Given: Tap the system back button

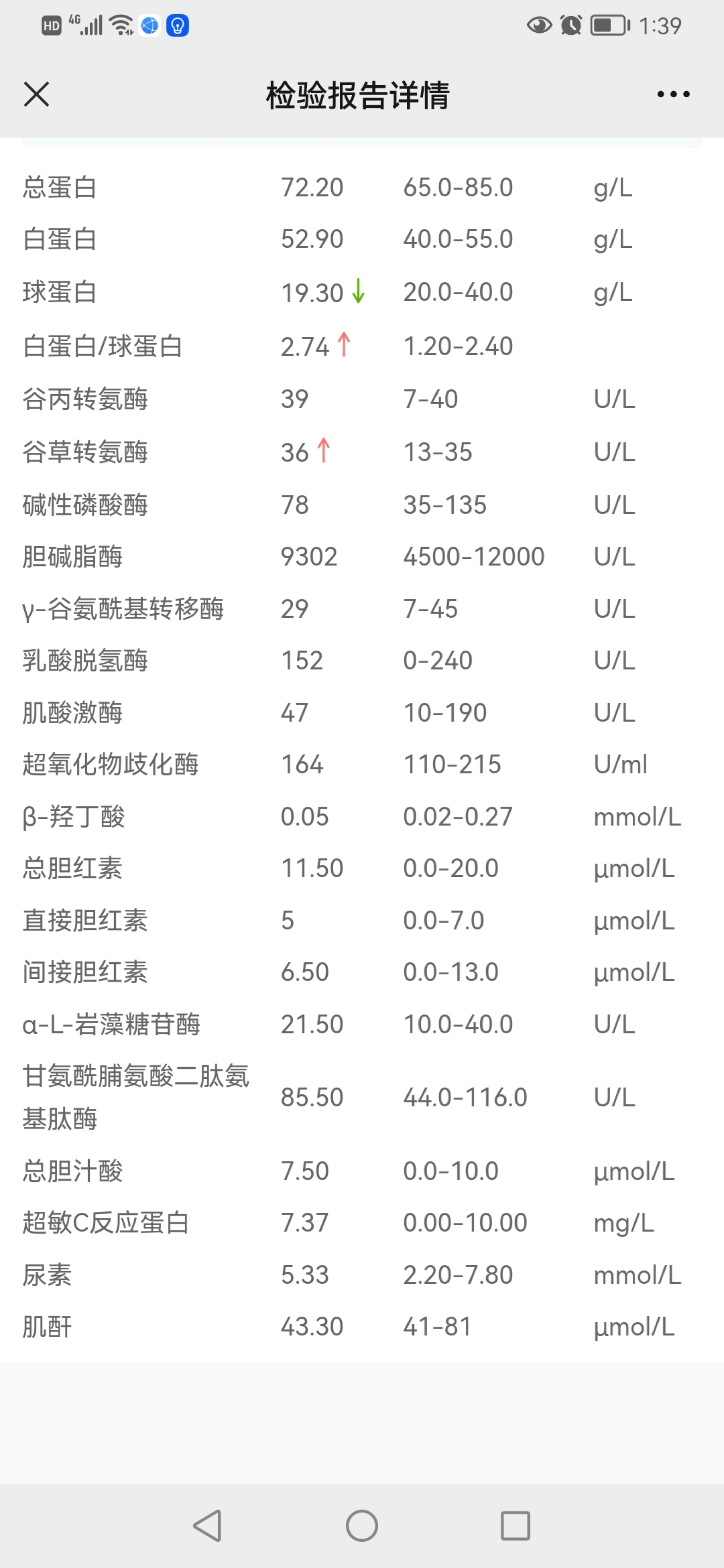Looking at the screenshot, I should [x=207, y=1526].
